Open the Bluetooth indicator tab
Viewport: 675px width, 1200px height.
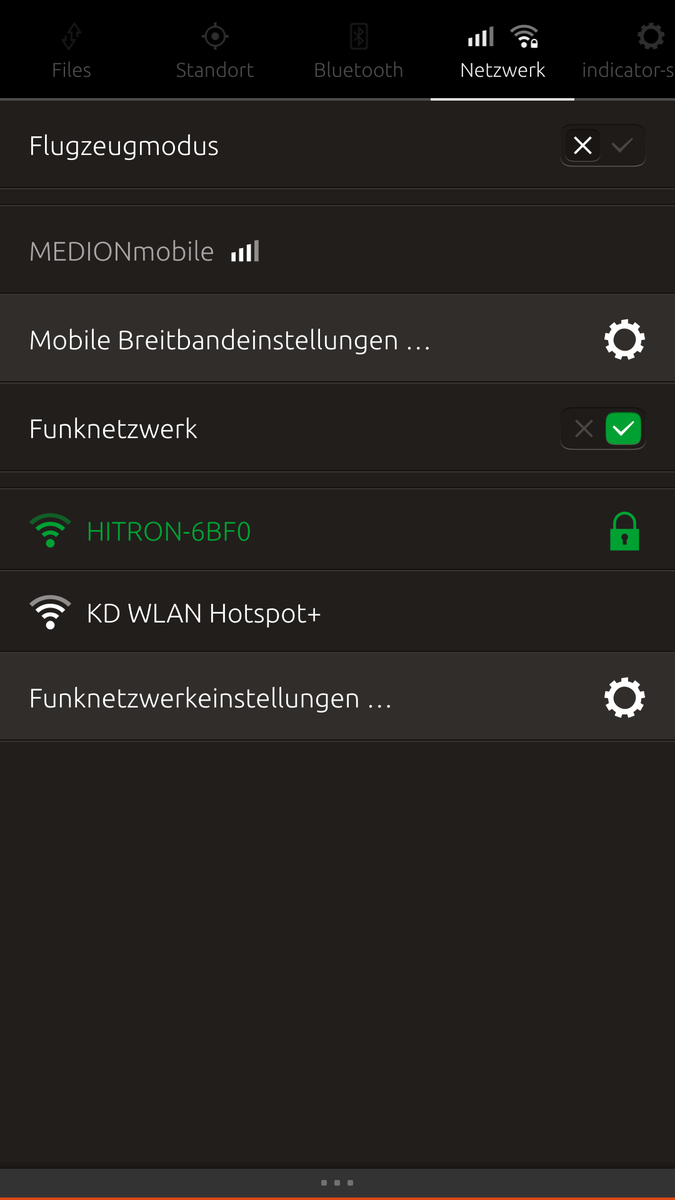(x=358, y=52)
